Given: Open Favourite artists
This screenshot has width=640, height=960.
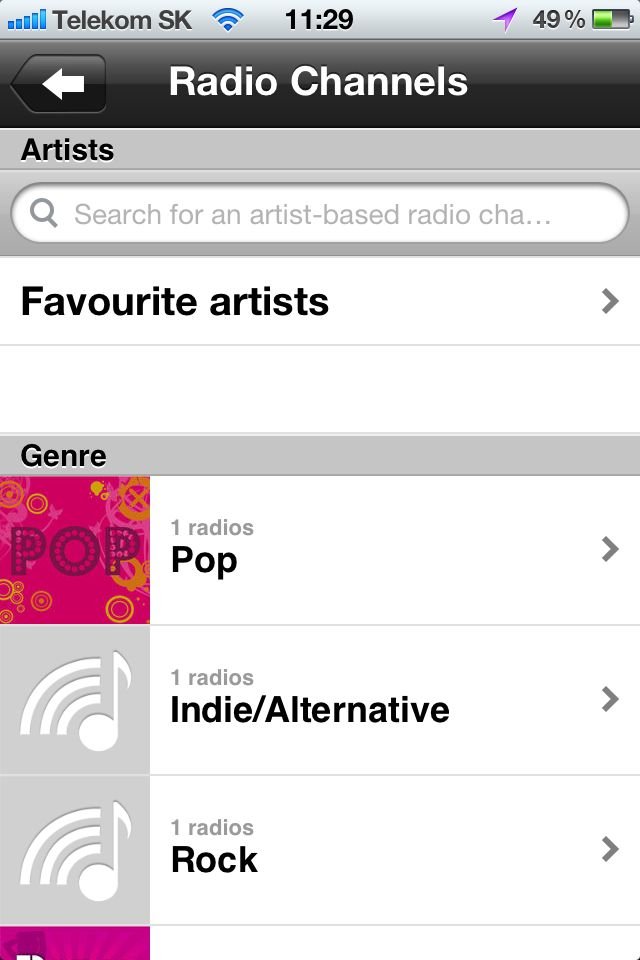Looking at the screenshot, I should [x=320, y=301].
